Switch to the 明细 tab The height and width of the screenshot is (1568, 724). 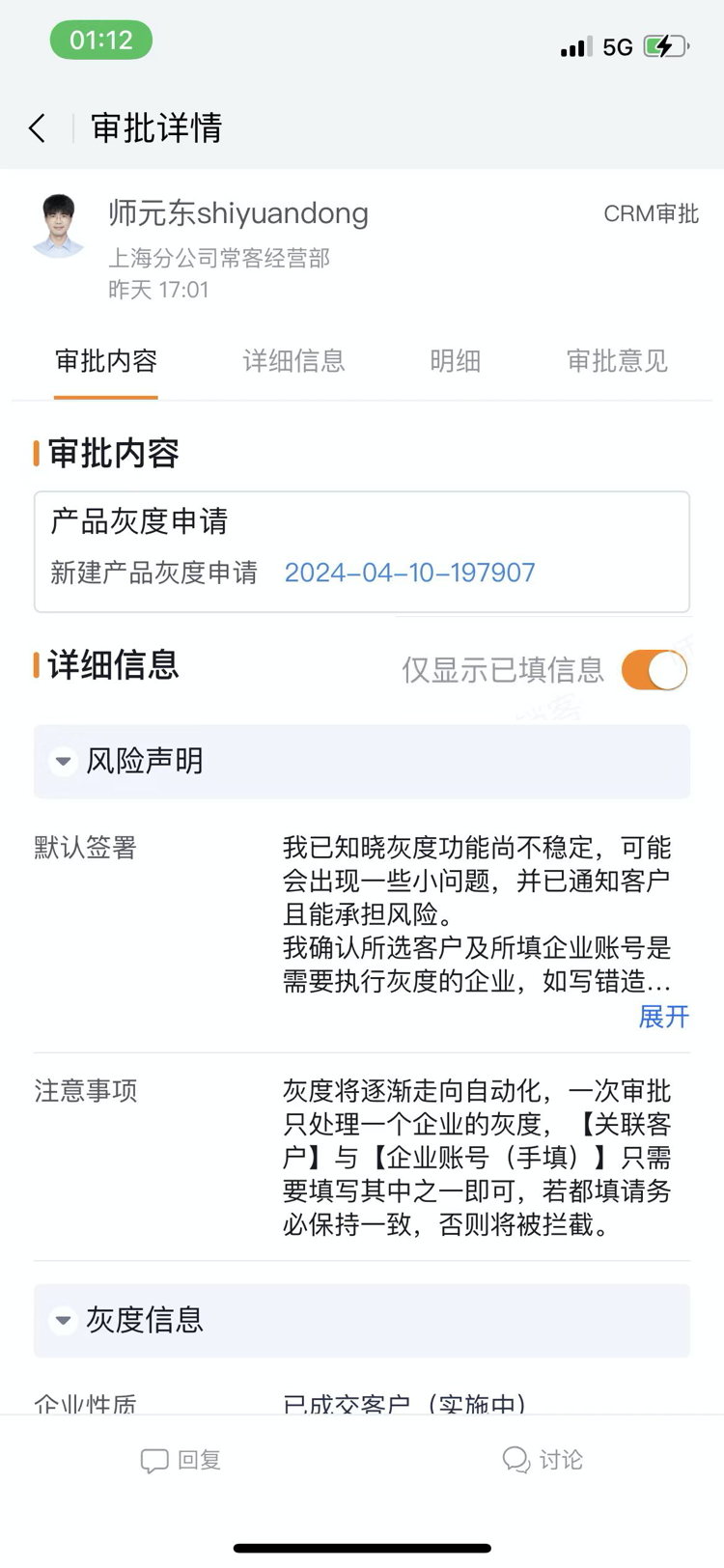455,360
